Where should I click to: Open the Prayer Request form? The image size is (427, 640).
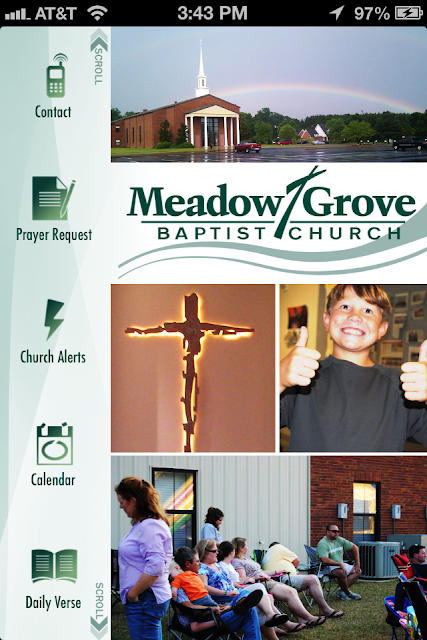point(54,209)
